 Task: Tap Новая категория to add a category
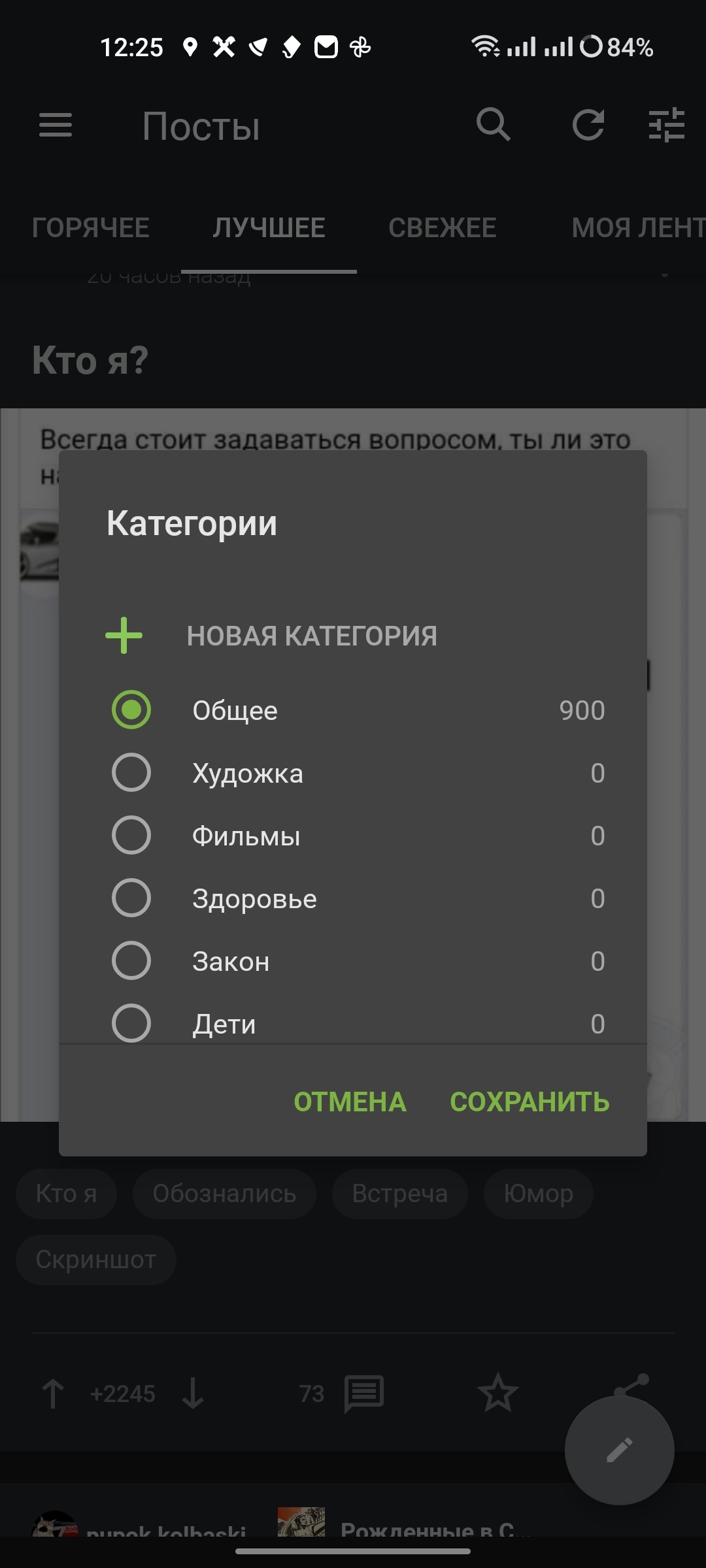click(x=311, y=636)
